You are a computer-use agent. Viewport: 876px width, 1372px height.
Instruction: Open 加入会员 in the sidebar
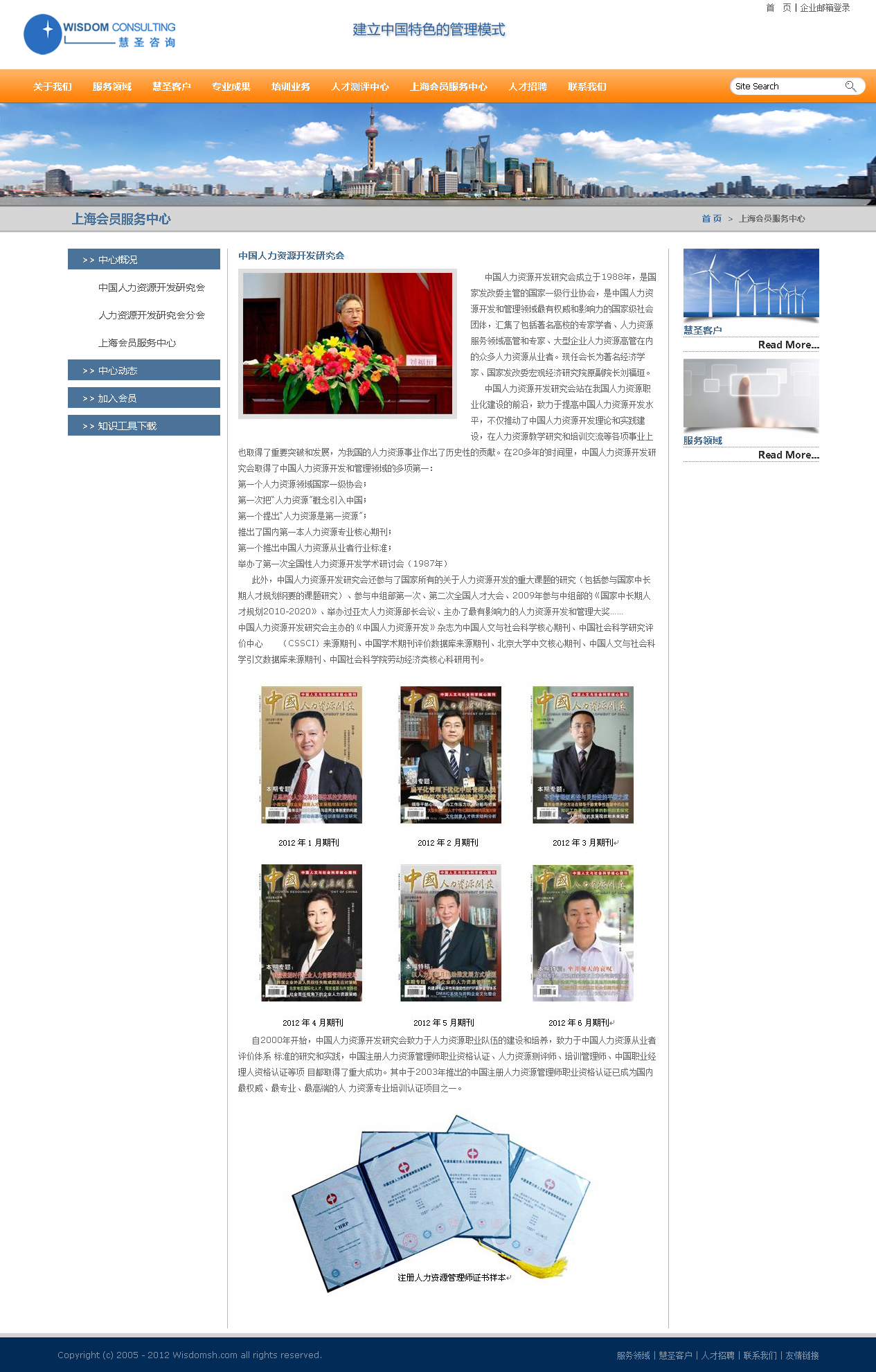pyautogui.click(x=144, y=398)
